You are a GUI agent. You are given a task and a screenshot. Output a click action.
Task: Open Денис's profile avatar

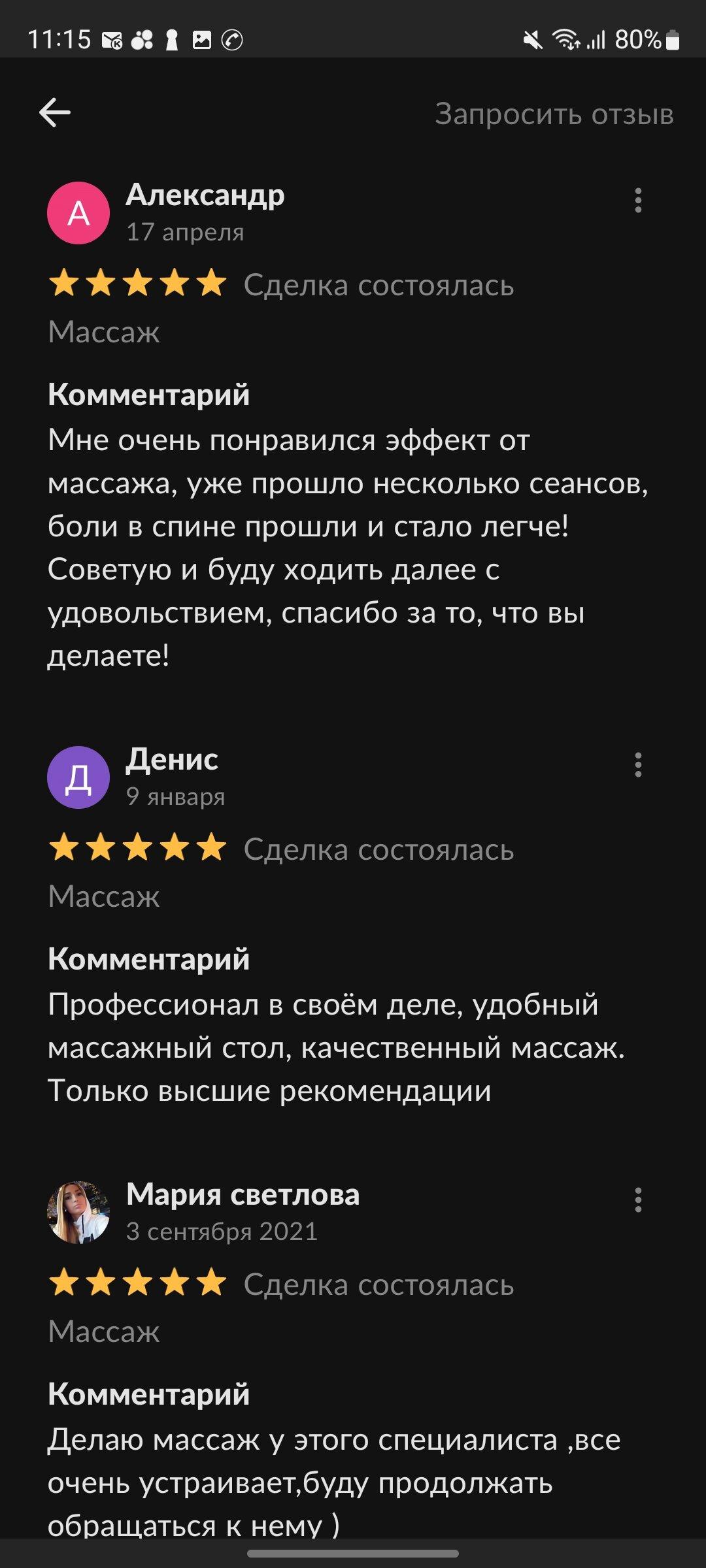click(x=78, y=777)
